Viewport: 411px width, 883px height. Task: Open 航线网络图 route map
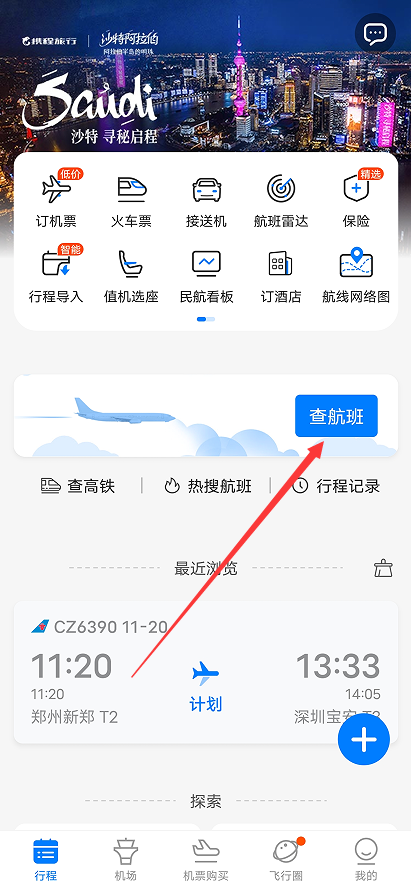coord(356,276)
